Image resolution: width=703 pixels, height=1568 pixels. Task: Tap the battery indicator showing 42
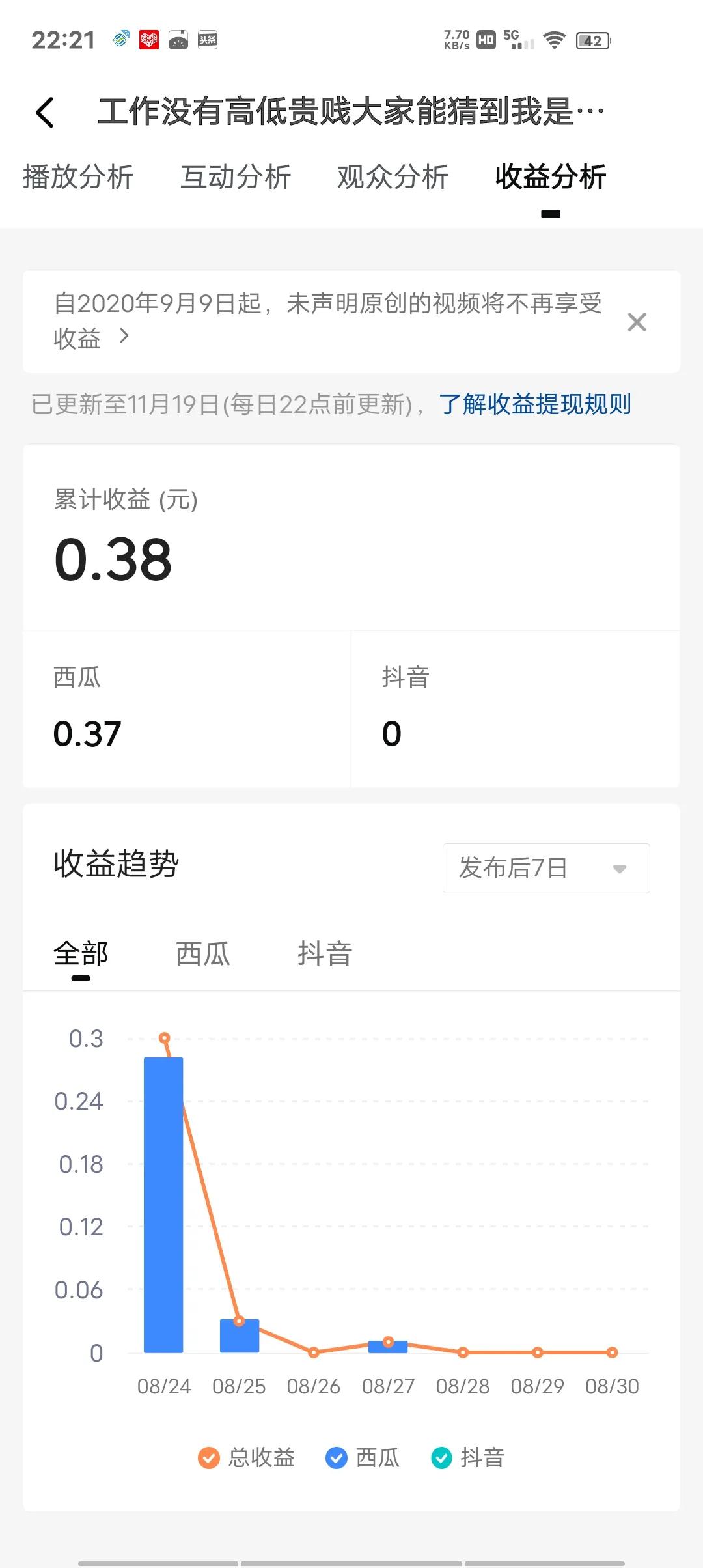(x=593, y=40)
